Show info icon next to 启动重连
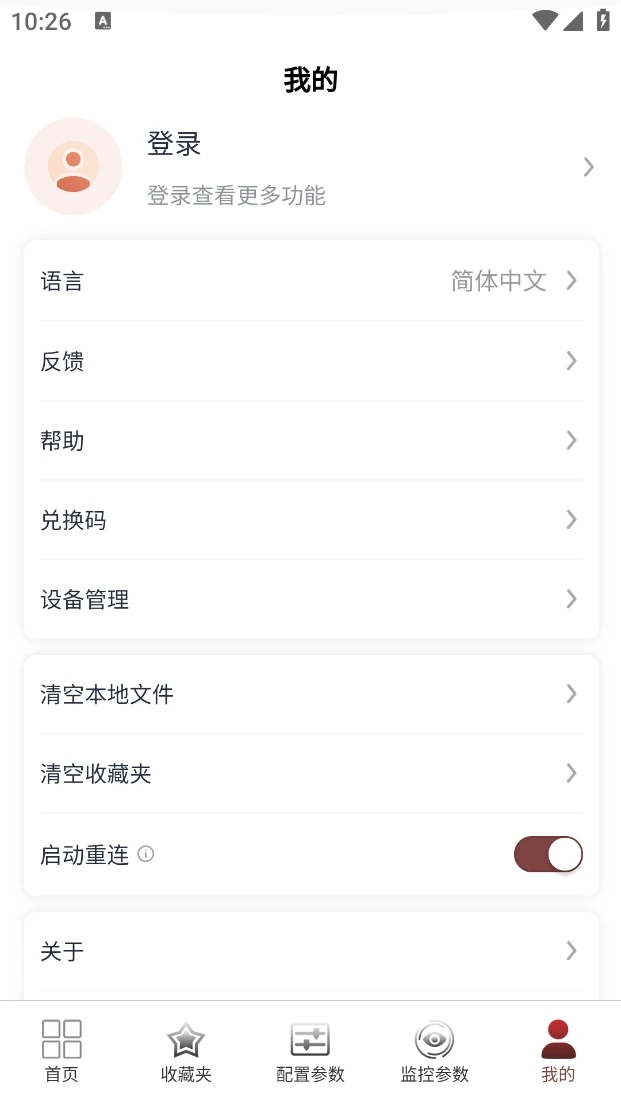This screenshot has width=621, height=1104. (146, 854)
